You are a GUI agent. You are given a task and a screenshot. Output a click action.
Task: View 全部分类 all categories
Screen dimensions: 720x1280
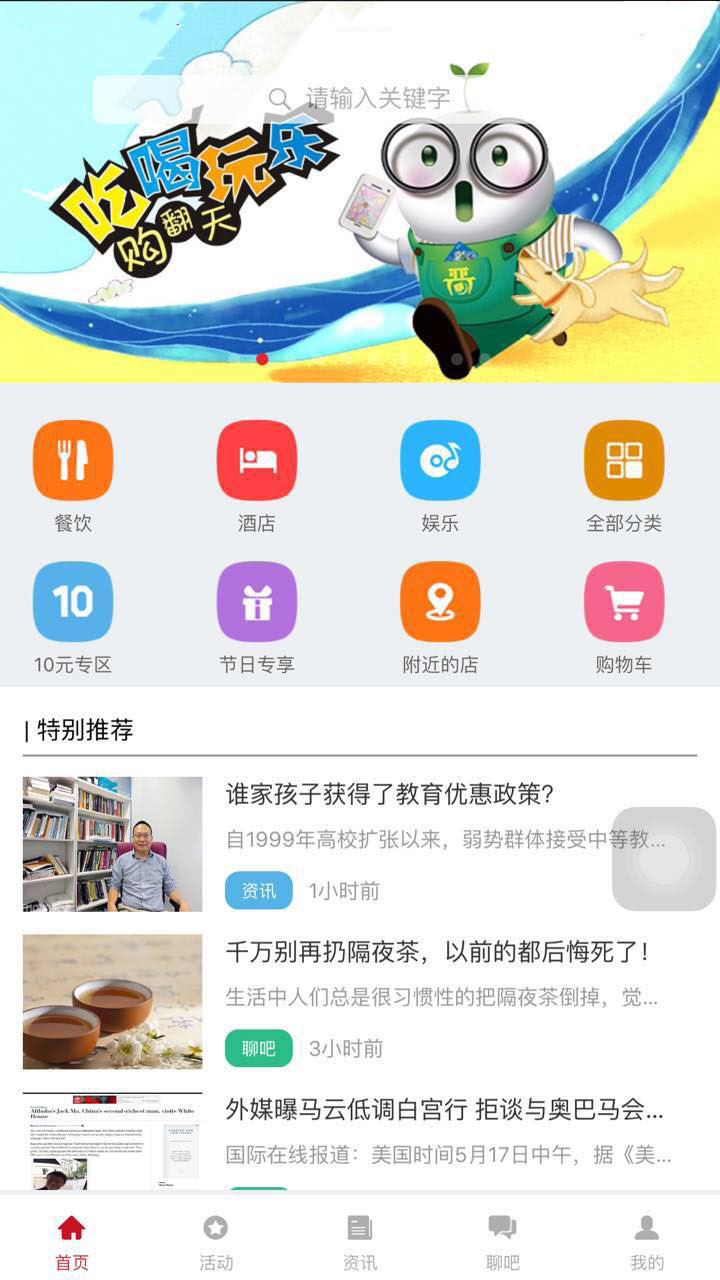coord(624,461)
